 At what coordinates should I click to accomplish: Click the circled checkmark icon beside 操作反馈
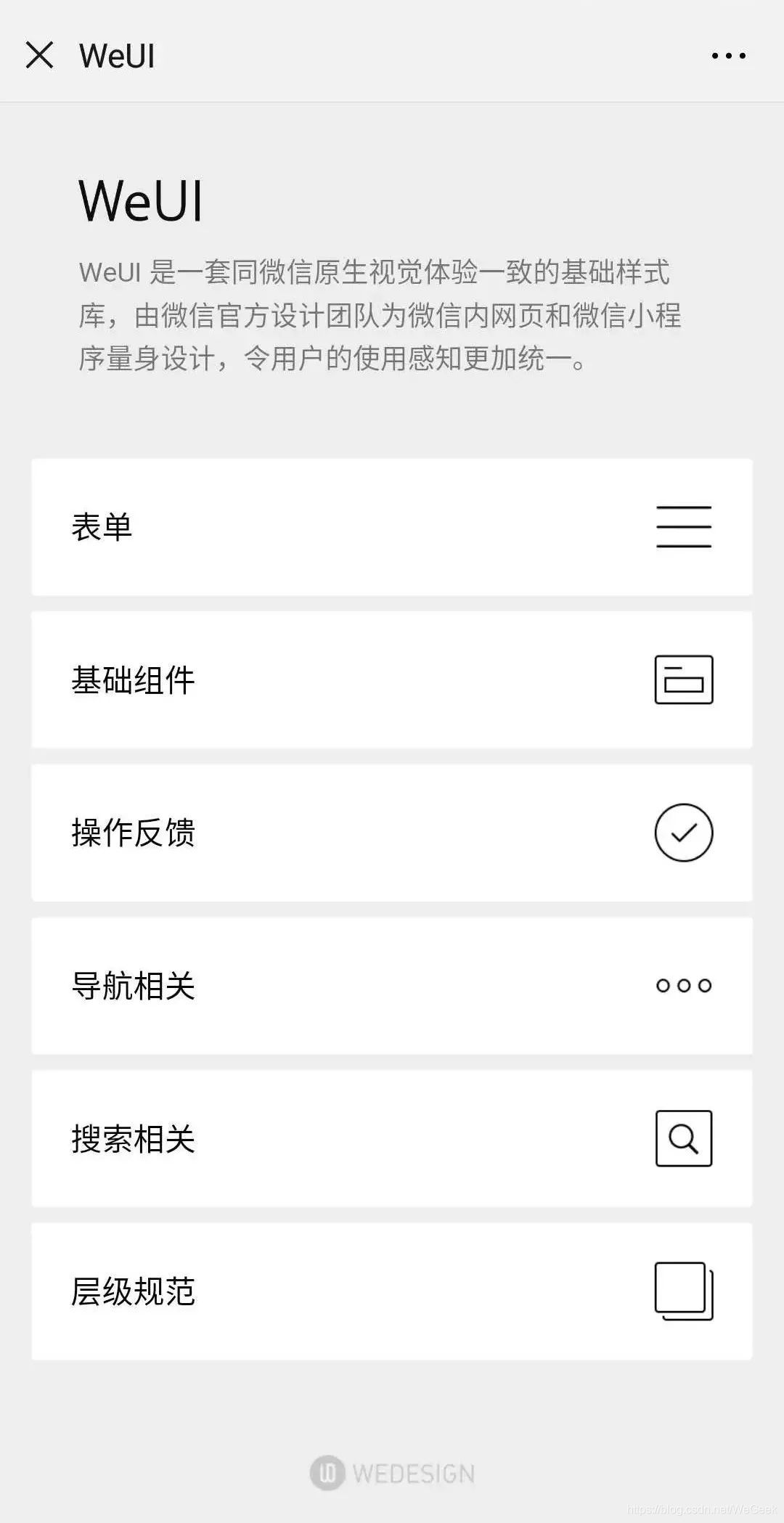(x=682, y=834)
